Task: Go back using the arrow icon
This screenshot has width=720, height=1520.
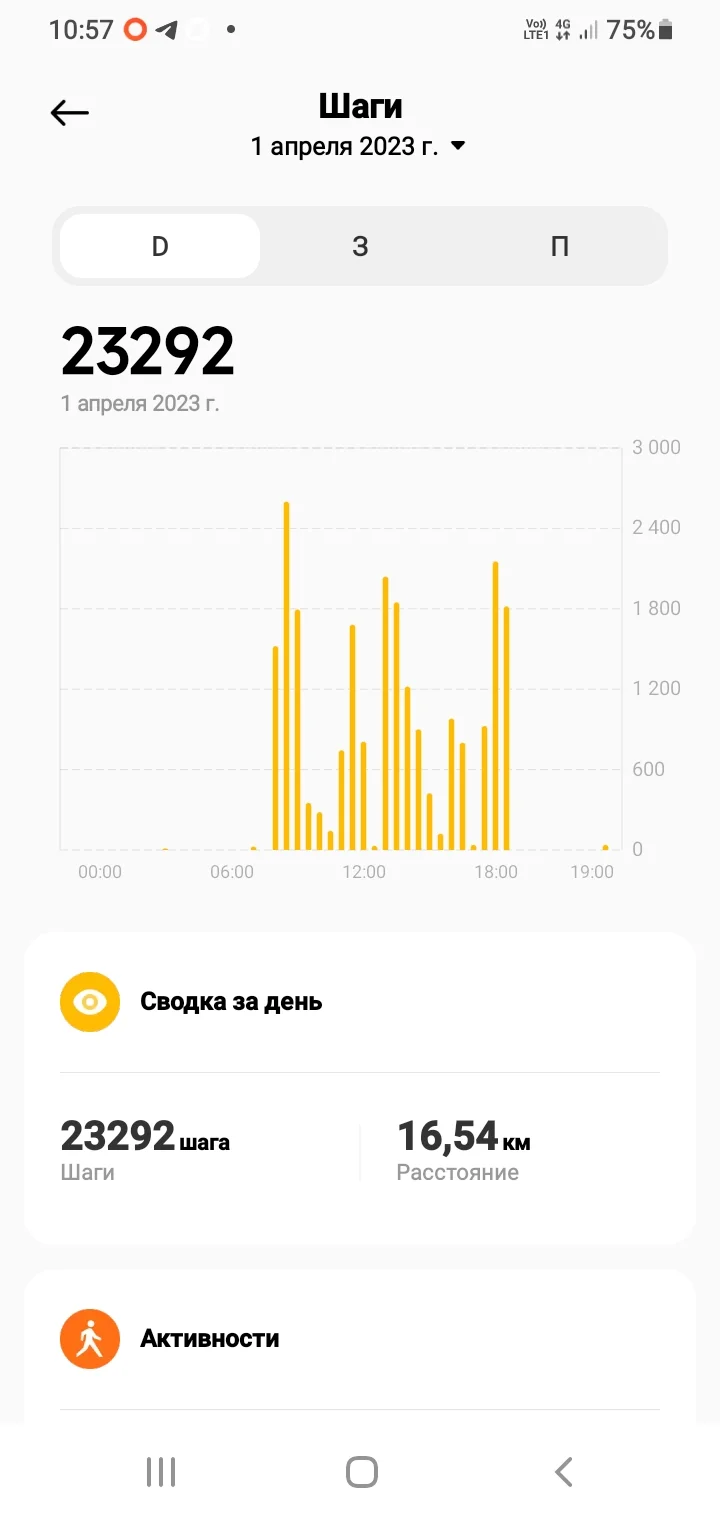Action: 70,113
